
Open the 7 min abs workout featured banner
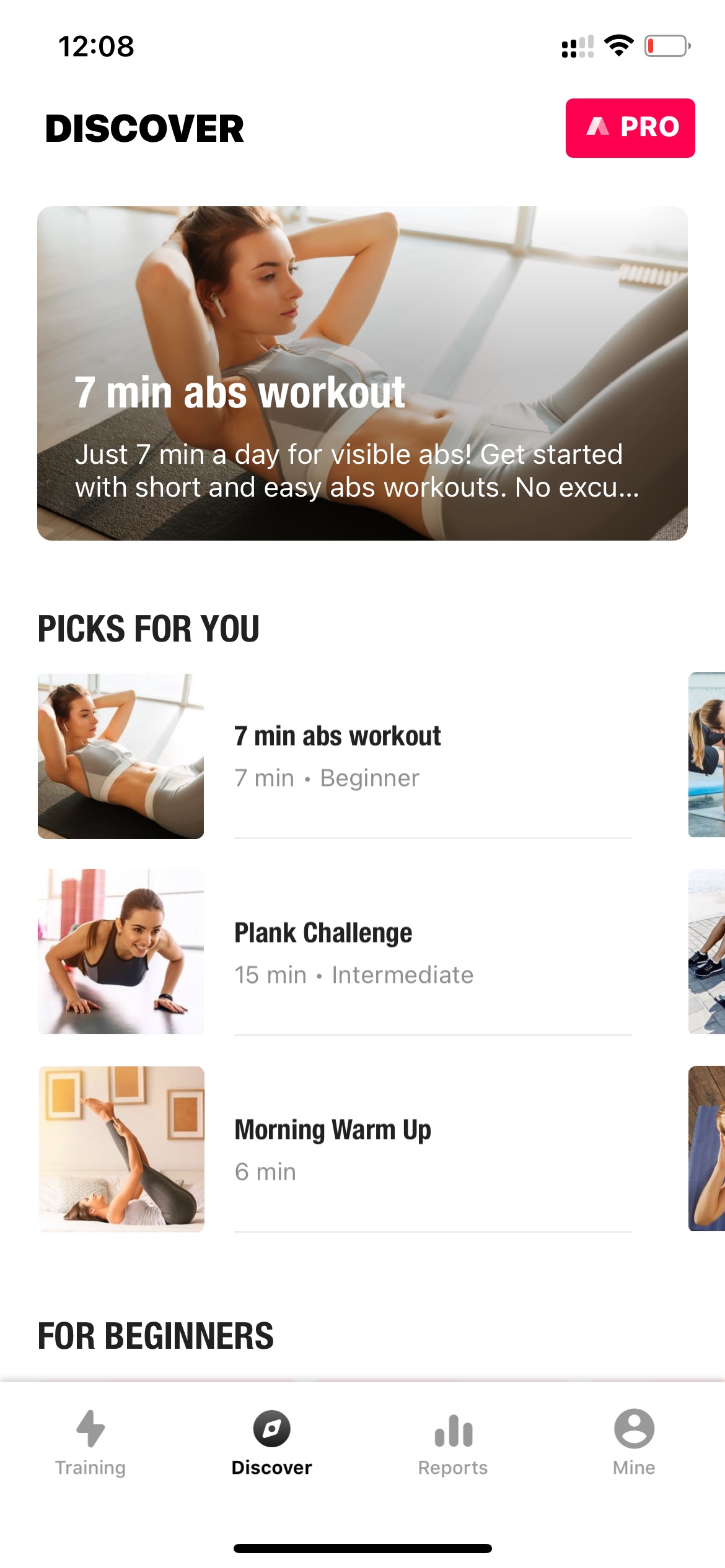point(362,373)
